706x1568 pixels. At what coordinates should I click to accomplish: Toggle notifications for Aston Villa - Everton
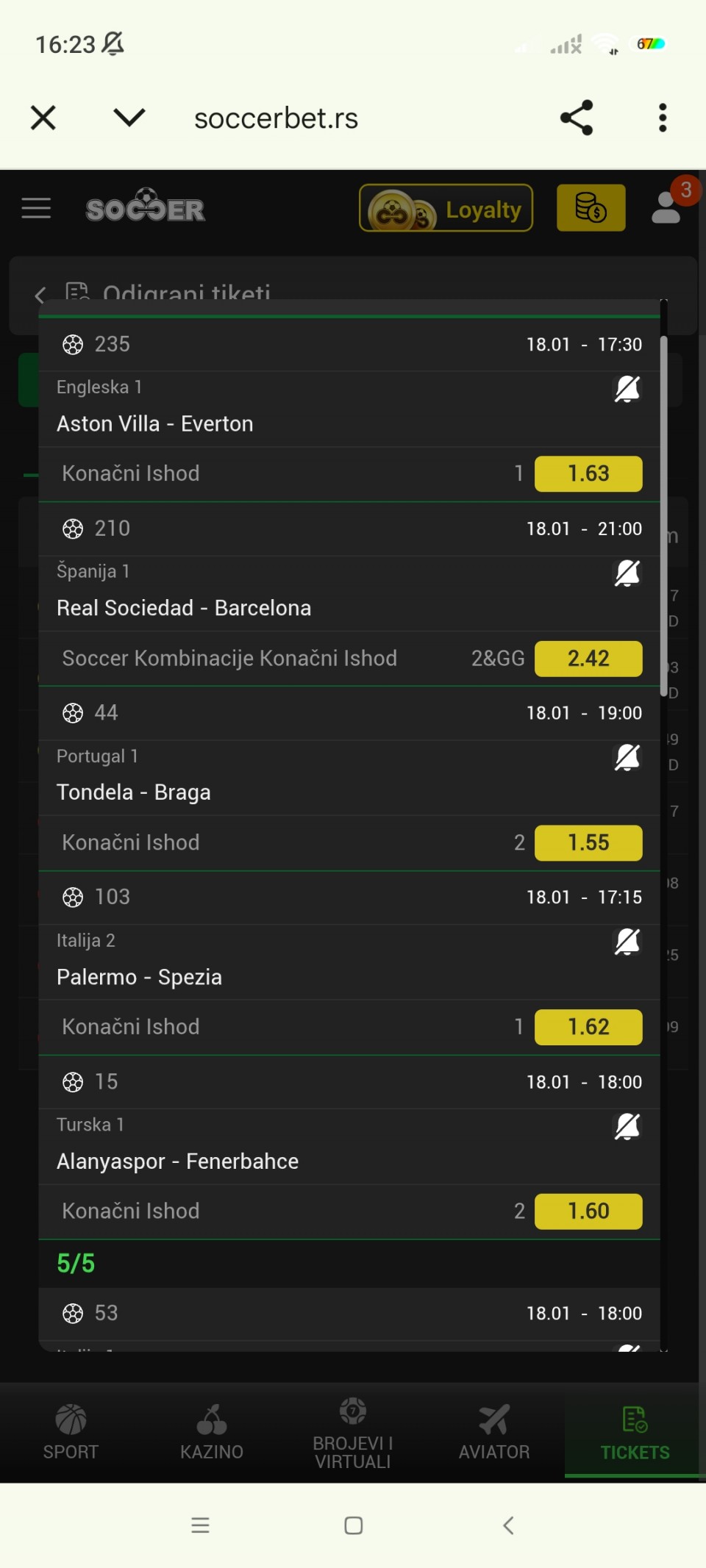click(627, 389)
